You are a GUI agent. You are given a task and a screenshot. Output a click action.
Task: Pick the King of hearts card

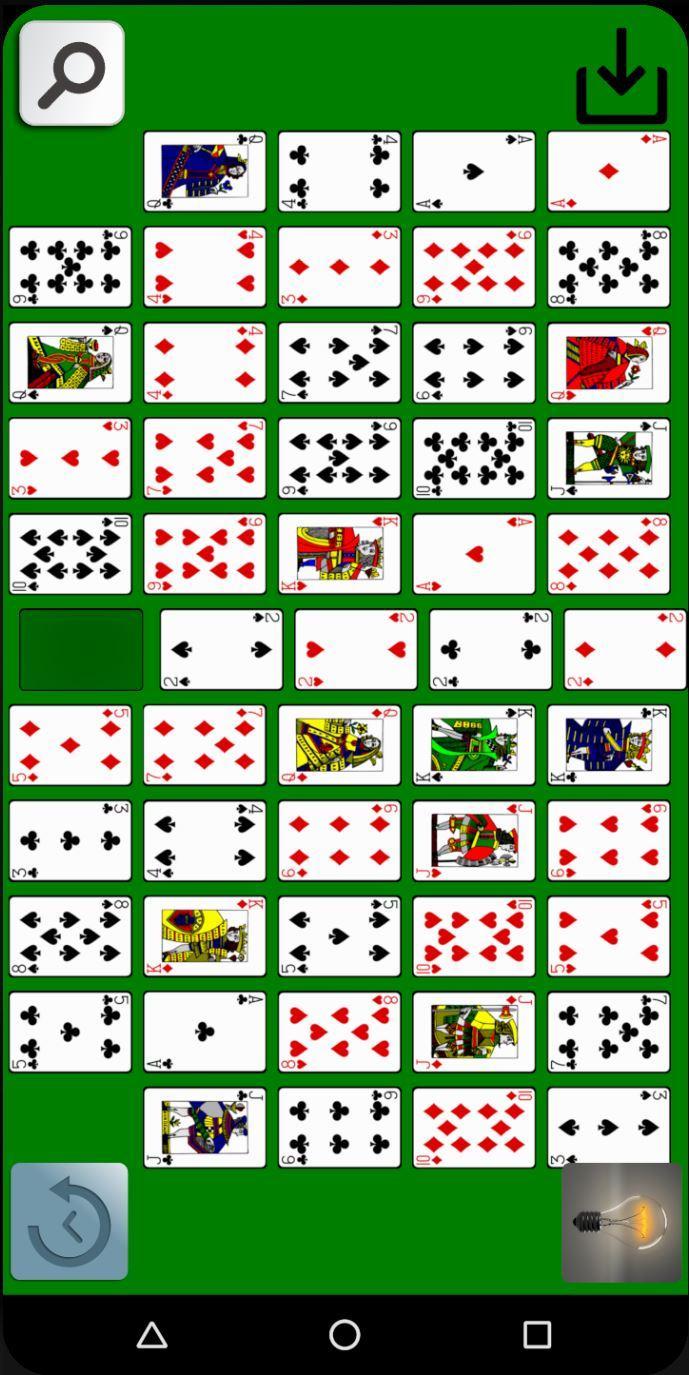click(x=339, y=554)
